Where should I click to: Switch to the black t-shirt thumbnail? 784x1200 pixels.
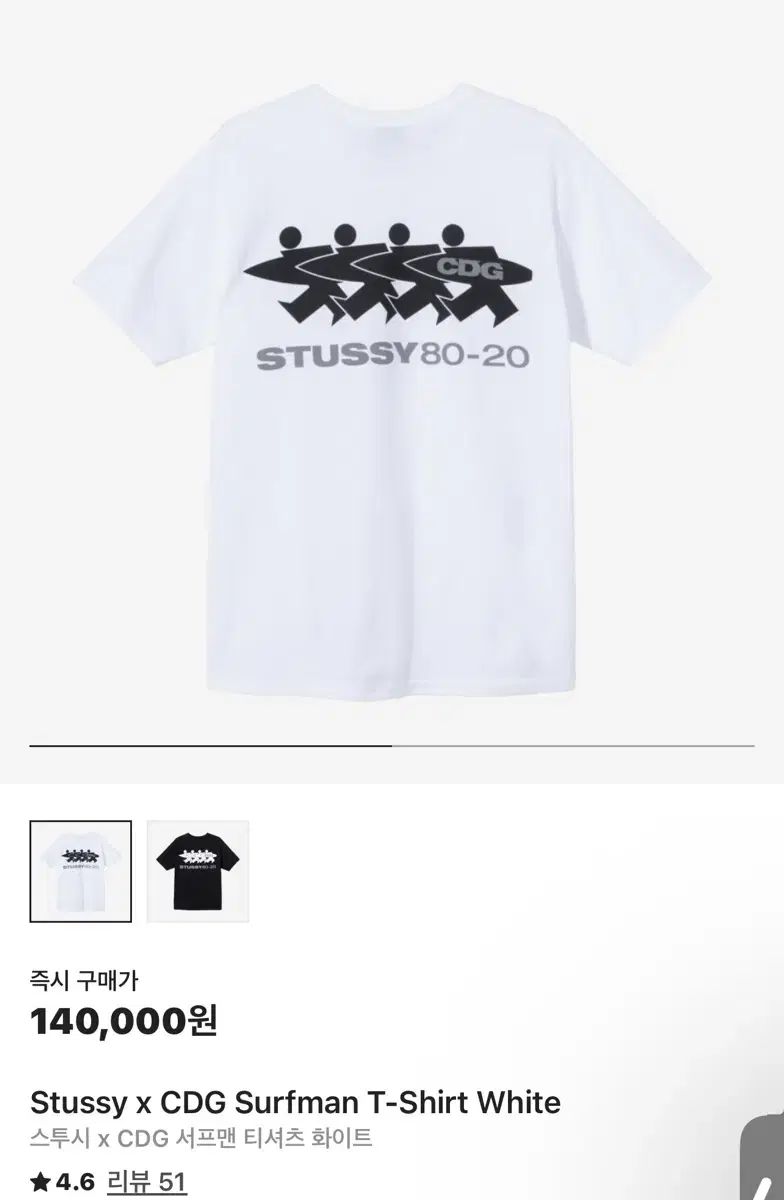pos(197,871)
